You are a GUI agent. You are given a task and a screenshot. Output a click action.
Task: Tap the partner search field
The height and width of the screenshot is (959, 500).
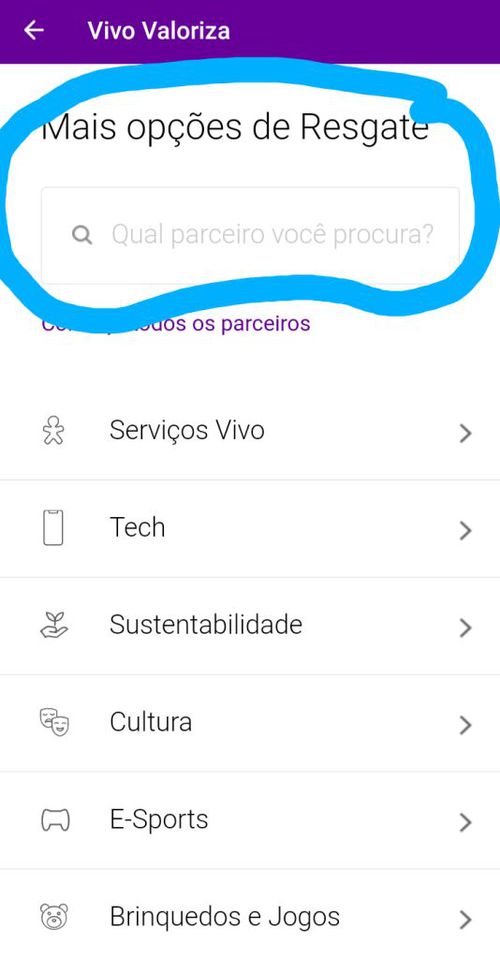coord(250,235)
